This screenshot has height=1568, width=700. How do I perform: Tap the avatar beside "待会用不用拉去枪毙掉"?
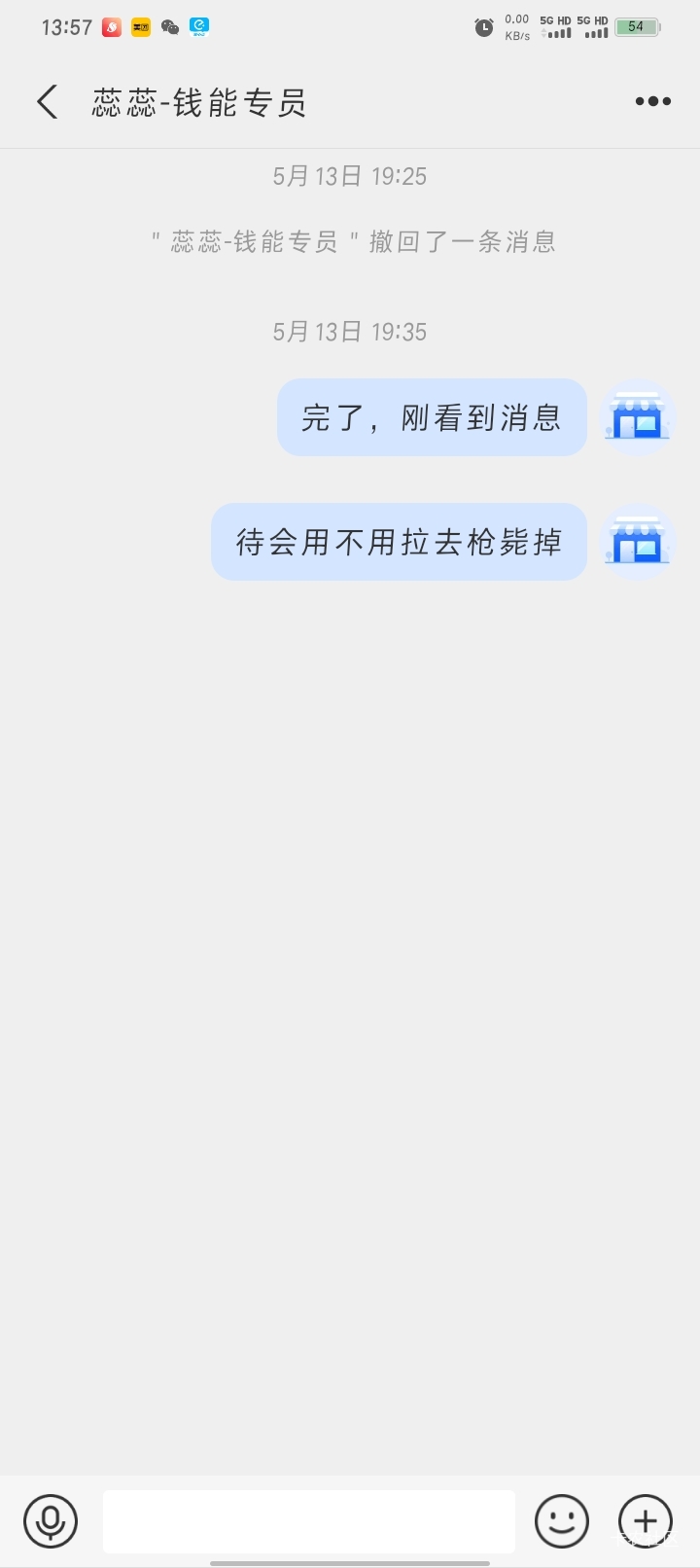click(x=638, y=542)
